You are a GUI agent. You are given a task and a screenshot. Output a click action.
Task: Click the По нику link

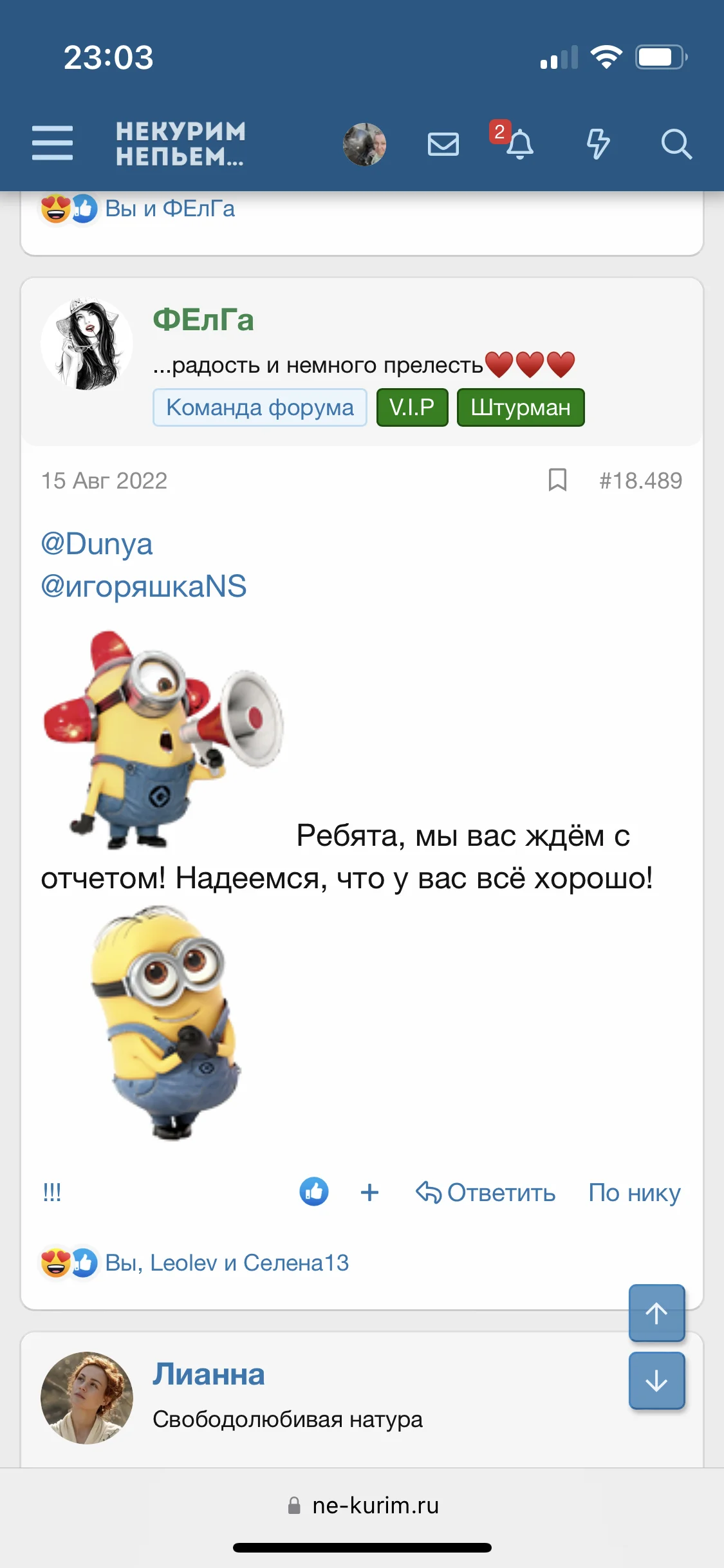pos(633,1192)
